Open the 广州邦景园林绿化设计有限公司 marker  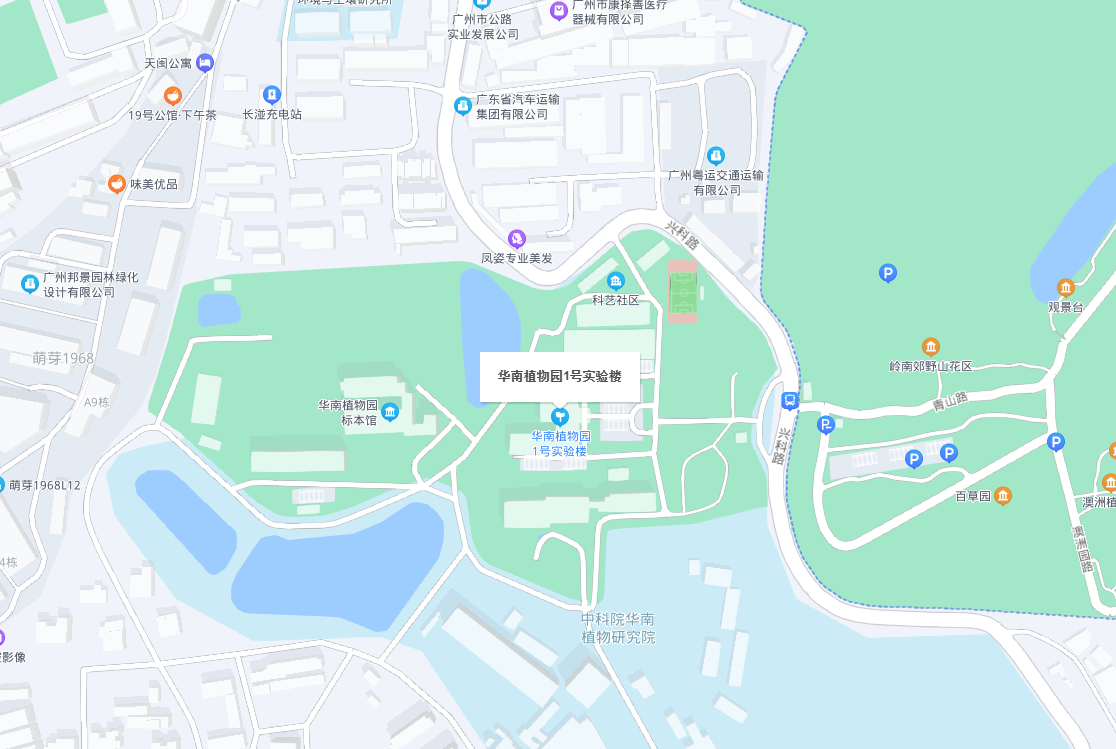[x=30, y=285]
